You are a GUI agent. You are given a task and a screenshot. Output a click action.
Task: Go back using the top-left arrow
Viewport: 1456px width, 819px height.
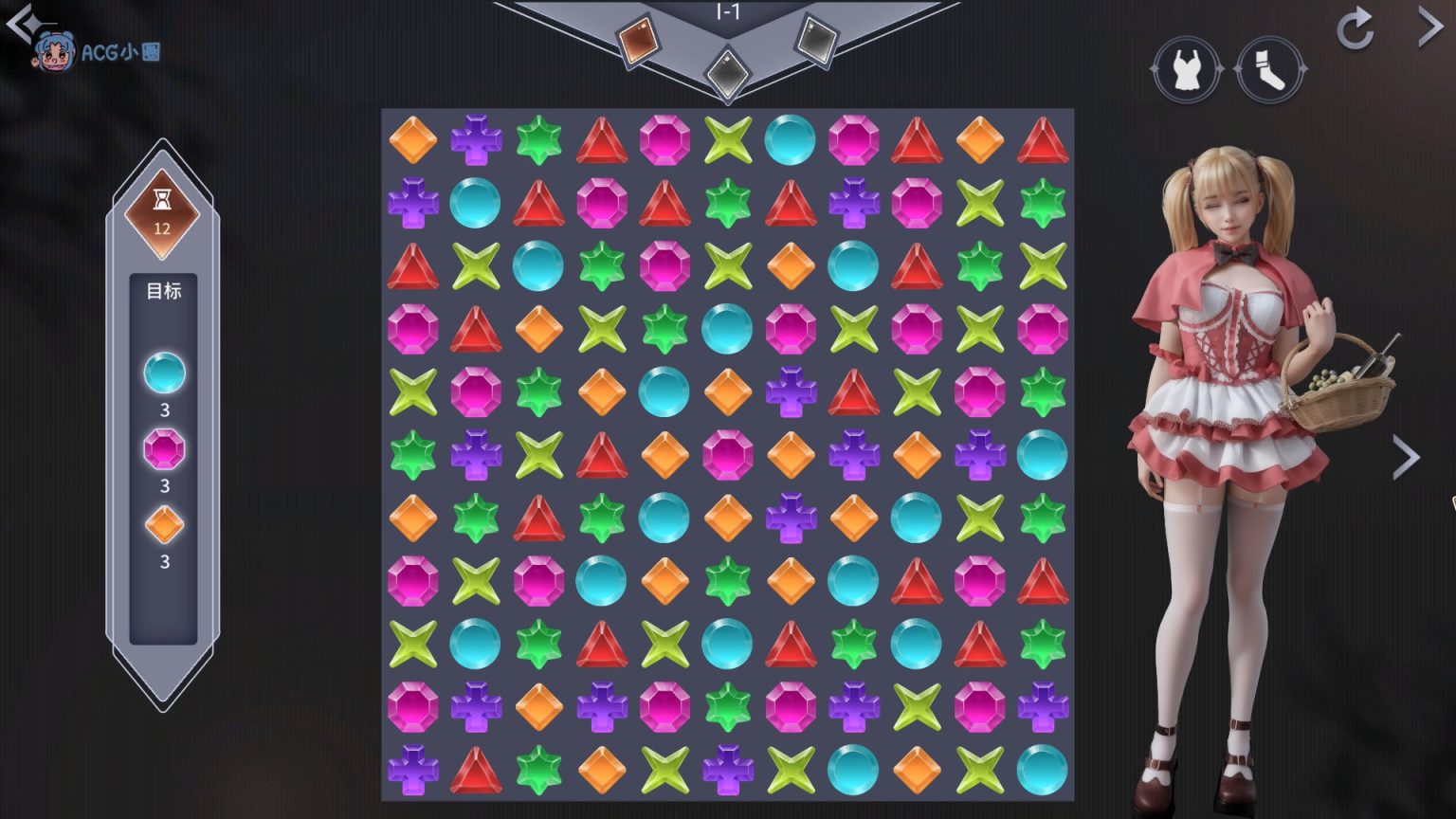tap(21, 24)
